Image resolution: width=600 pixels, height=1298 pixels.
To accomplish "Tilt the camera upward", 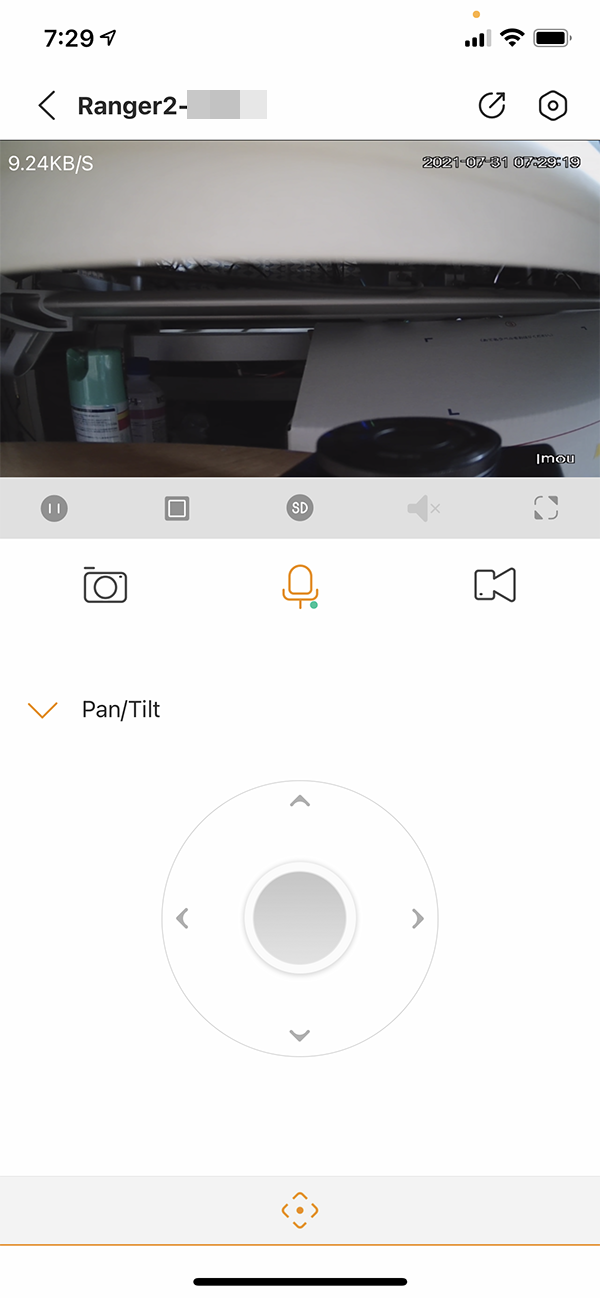I will (x=299, y=801).
